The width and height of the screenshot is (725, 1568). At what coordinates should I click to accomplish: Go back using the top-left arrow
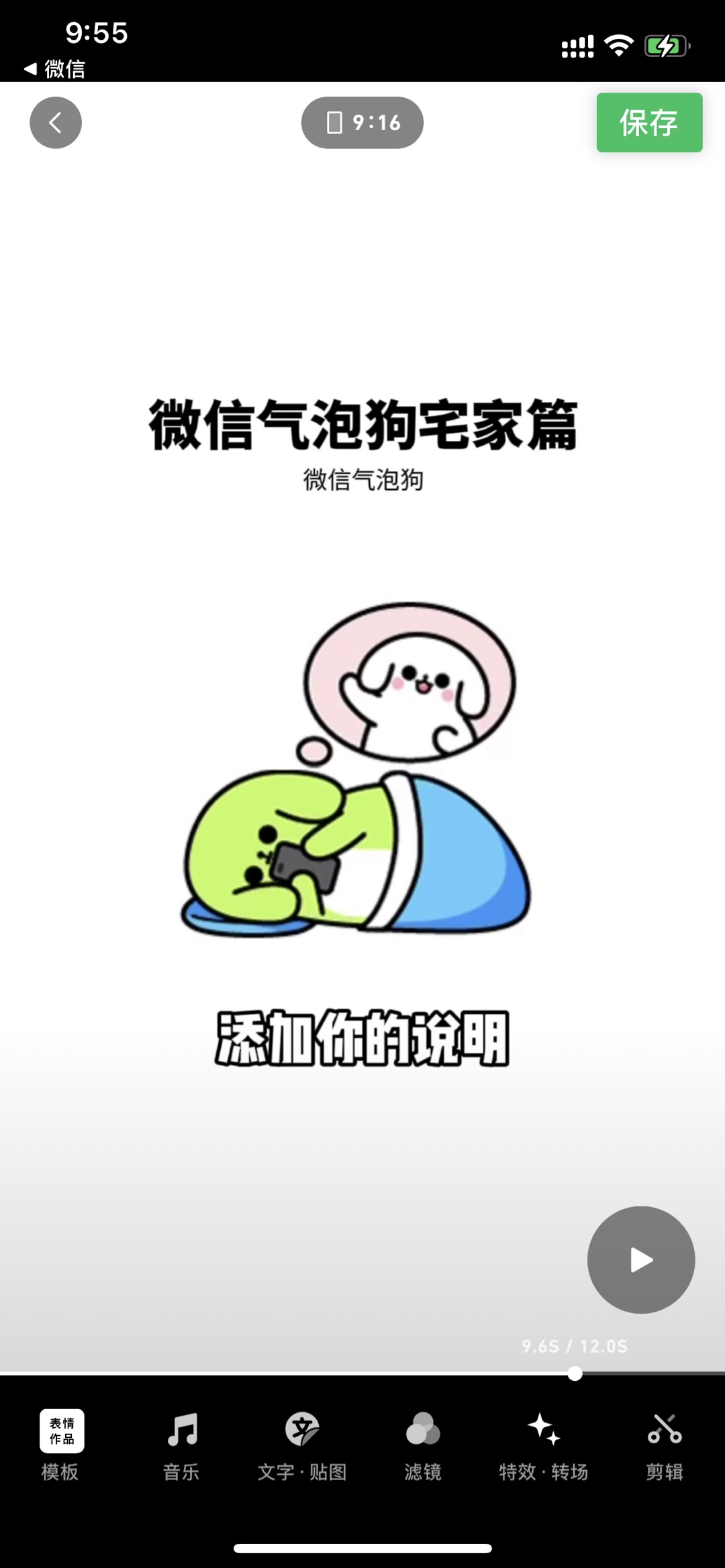click(x=56, y=123)
